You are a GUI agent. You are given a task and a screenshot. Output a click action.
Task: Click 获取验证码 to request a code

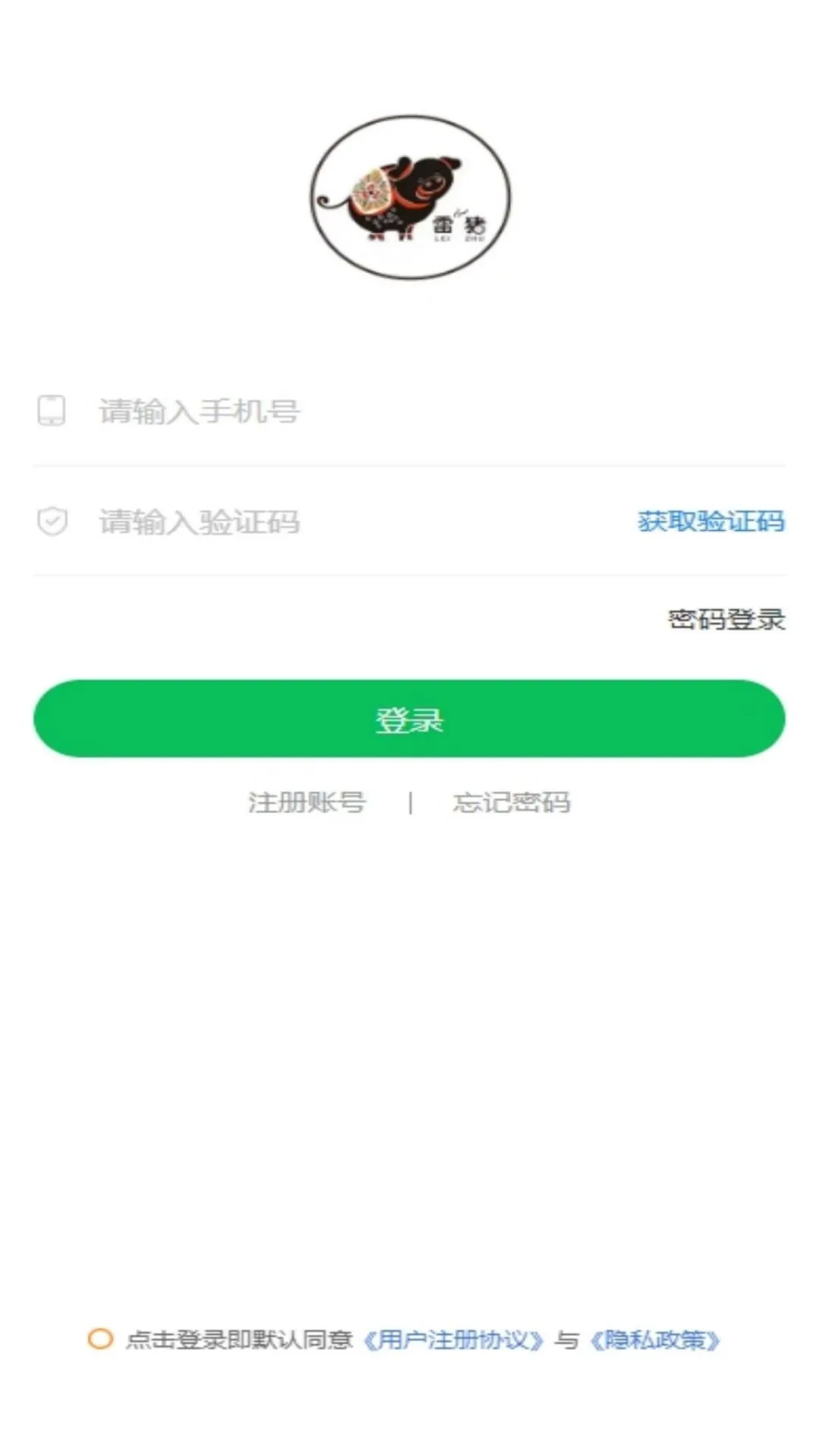711,521
